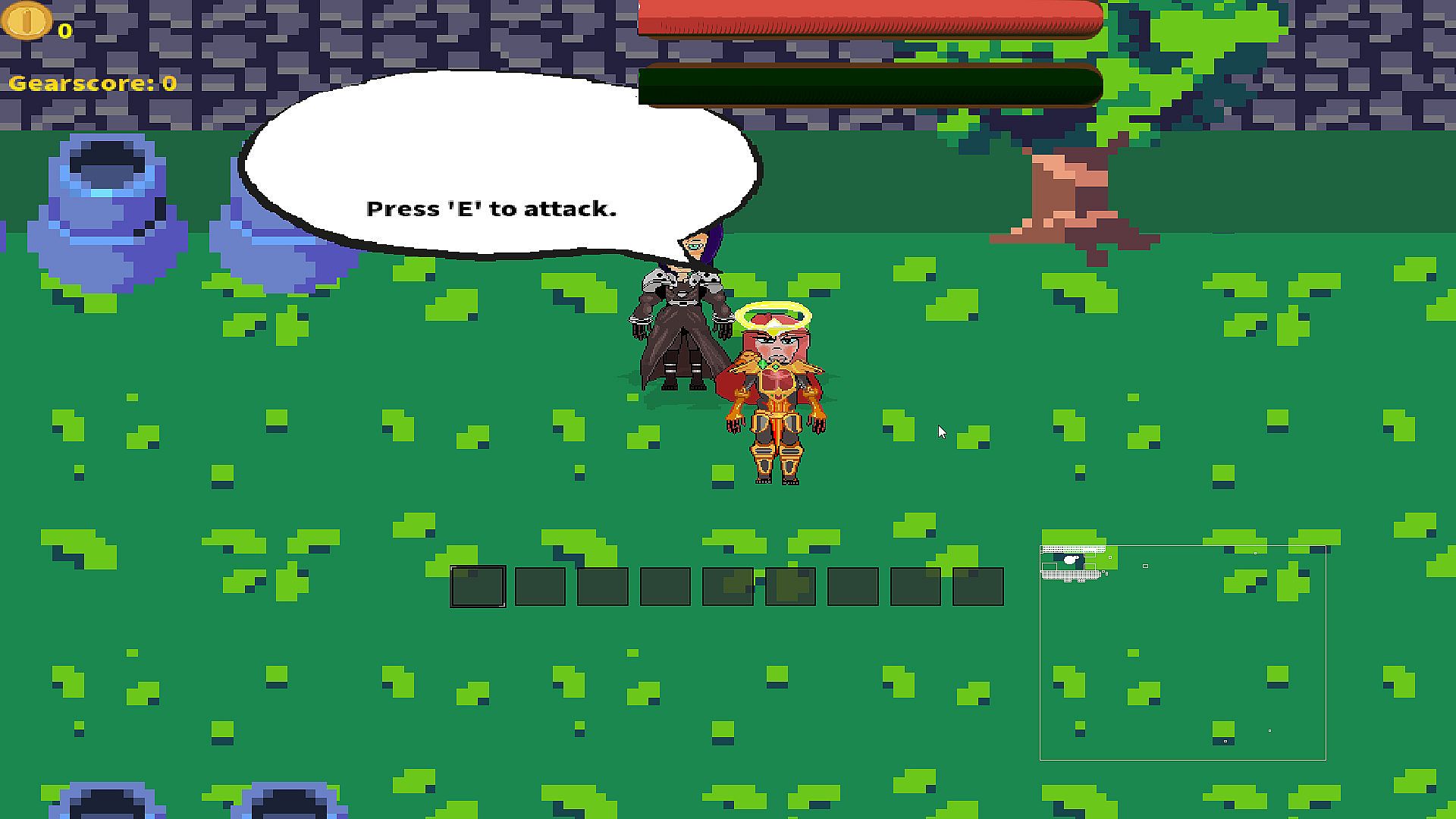This screenshot has height=819, width=1456.
Task: Select the highlighted first hotbar slot
Action: point(478,586)
